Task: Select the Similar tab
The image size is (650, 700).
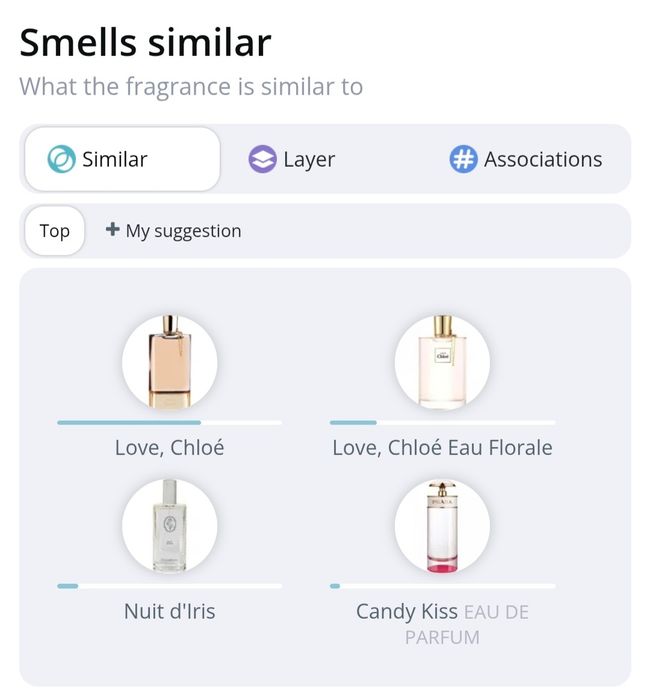Action: [121, 159]
